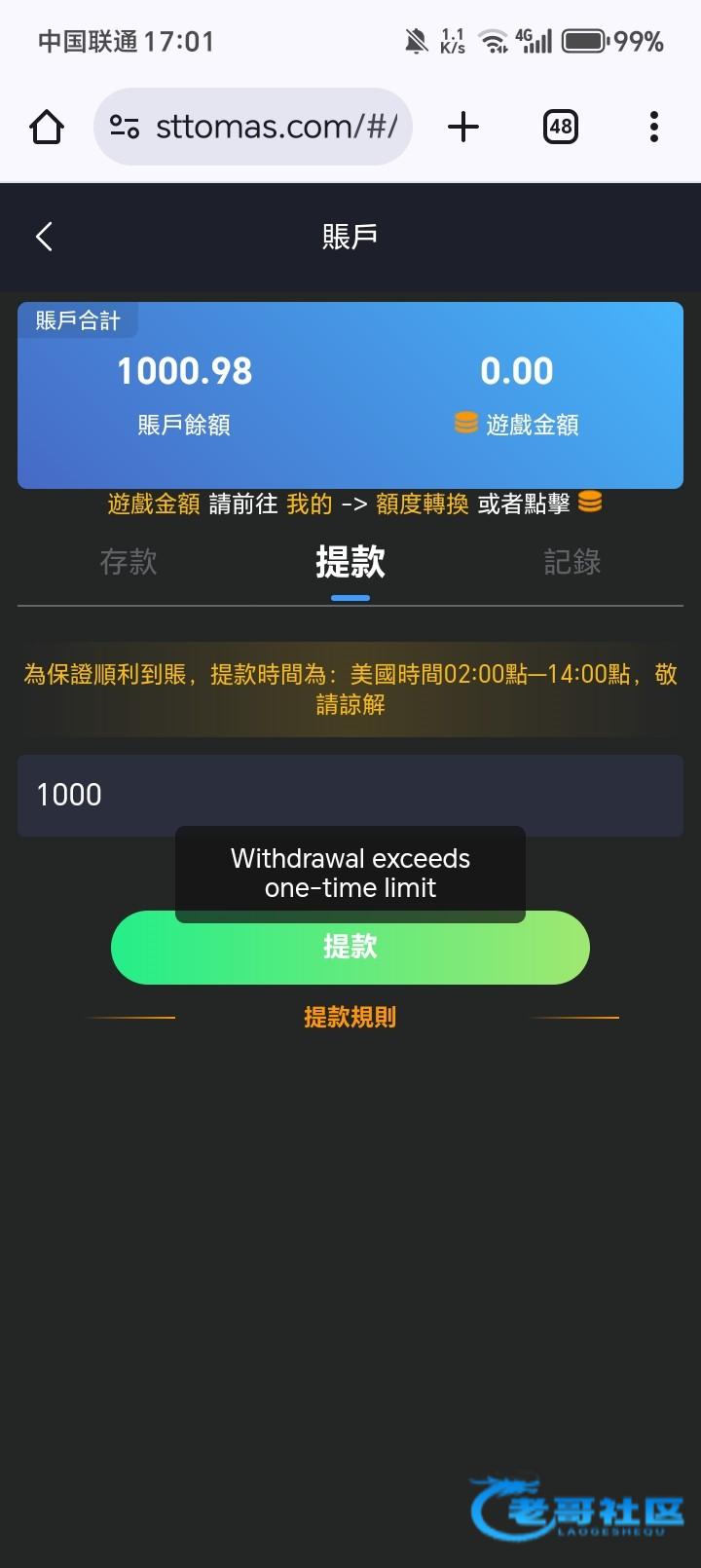Switch to the 存款 tab
Viewport: 701px width, 1568px height.
click(129, 562)
